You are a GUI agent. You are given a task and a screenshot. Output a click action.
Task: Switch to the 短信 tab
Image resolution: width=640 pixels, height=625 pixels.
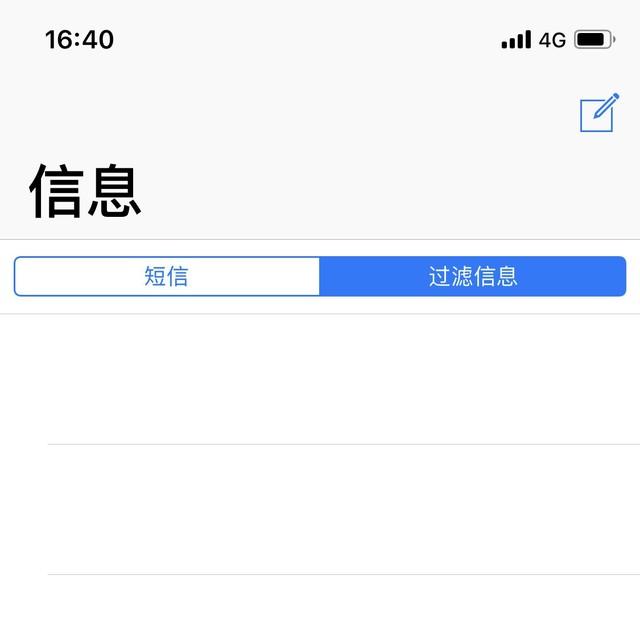(167, 277)
